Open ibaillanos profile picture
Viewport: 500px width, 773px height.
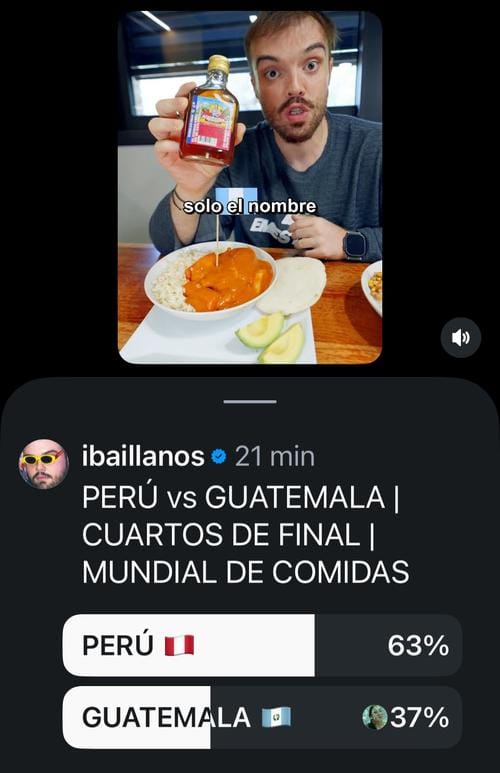(43, 464)
